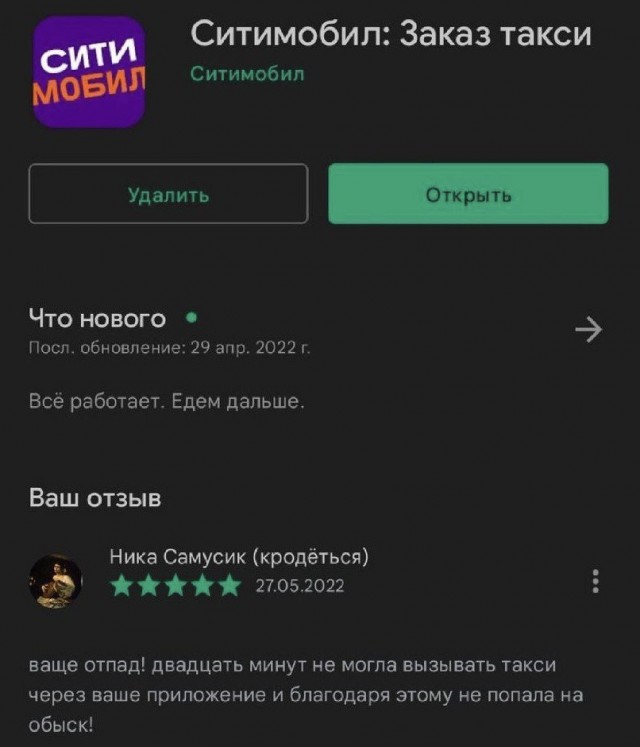Open the review's three-dot menu
This screenshot has width=640, height=747.
tap(596, 581)
